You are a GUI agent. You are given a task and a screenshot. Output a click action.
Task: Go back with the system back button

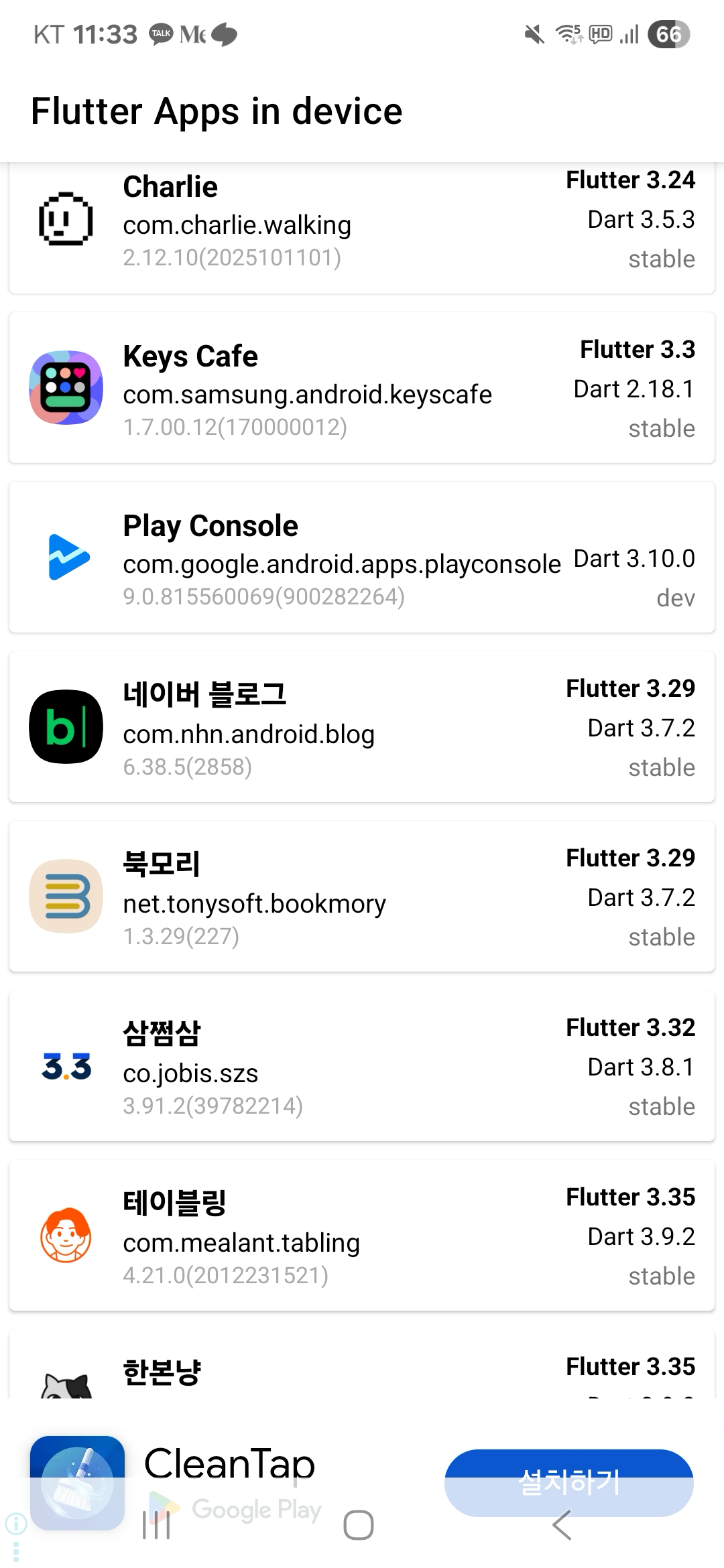pyautogui.click(x=562, y=1525)
